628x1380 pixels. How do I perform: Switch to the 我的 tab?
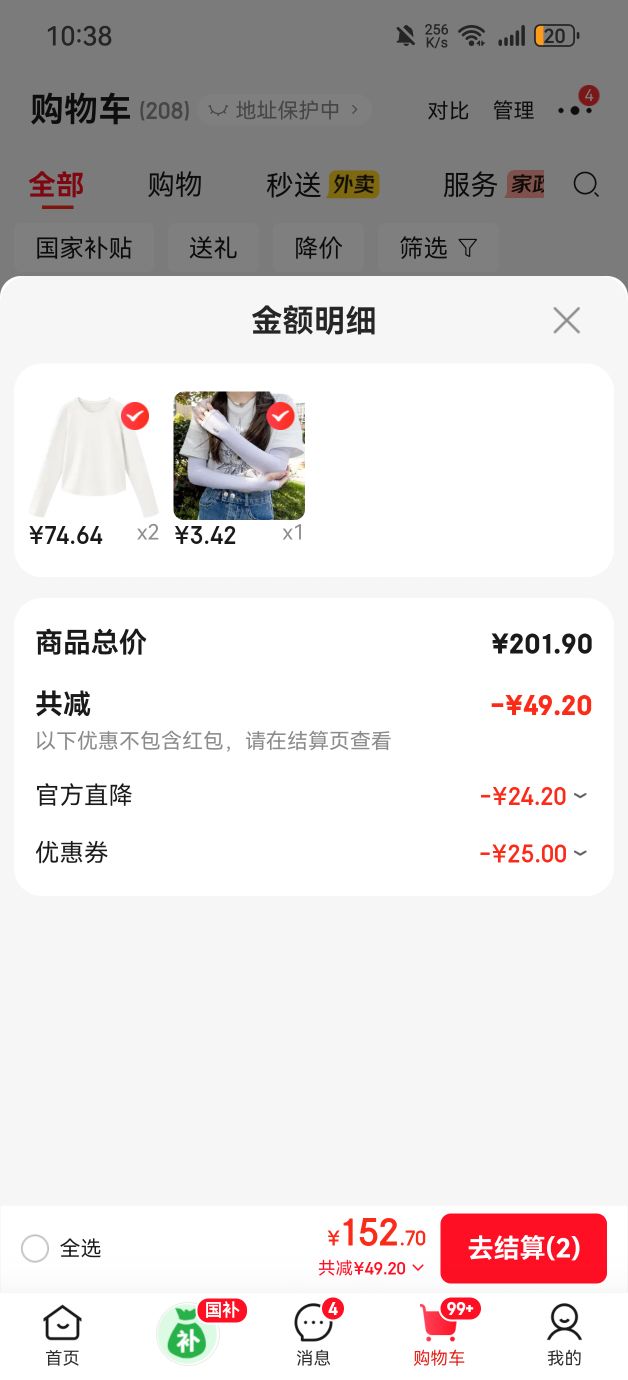pos(564,1335)
